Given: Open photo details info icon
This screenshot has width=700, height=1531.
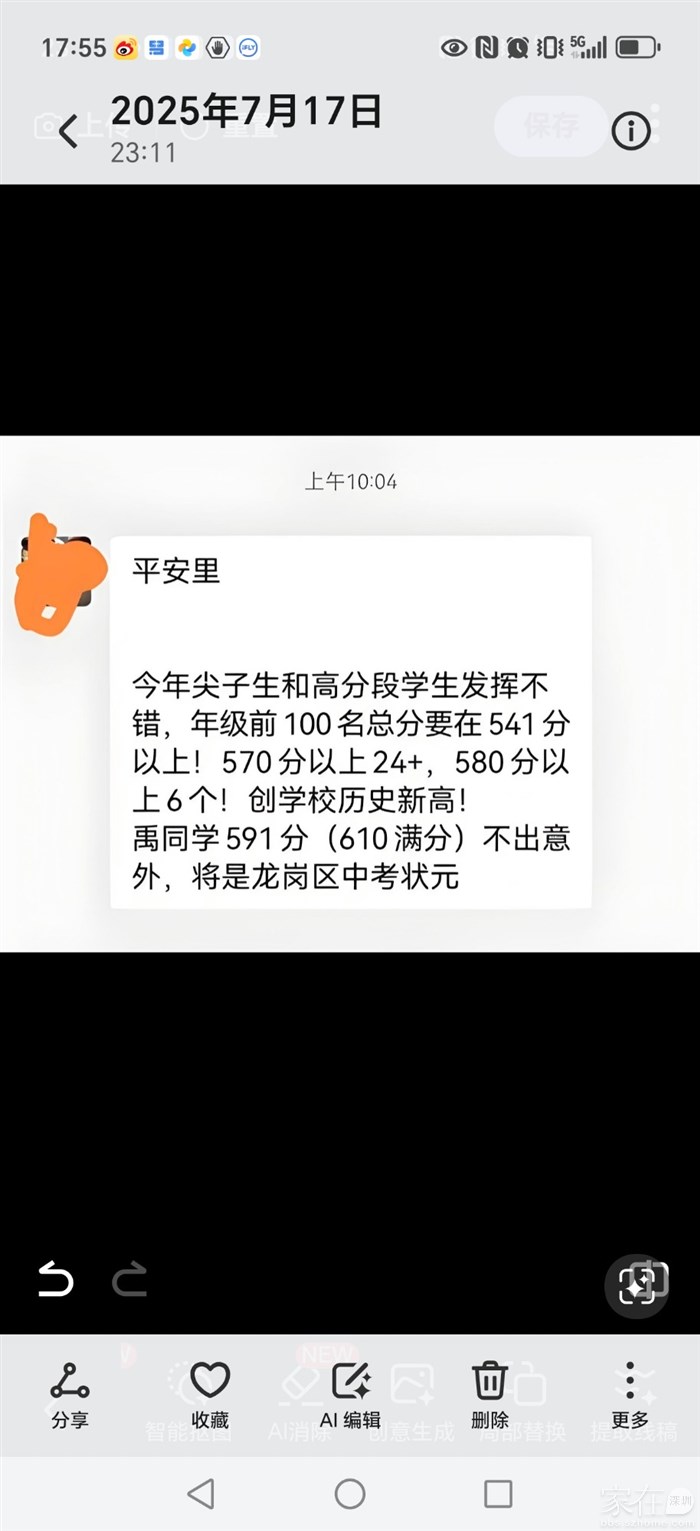Looking at the screenshot, I should pos(631,130).
